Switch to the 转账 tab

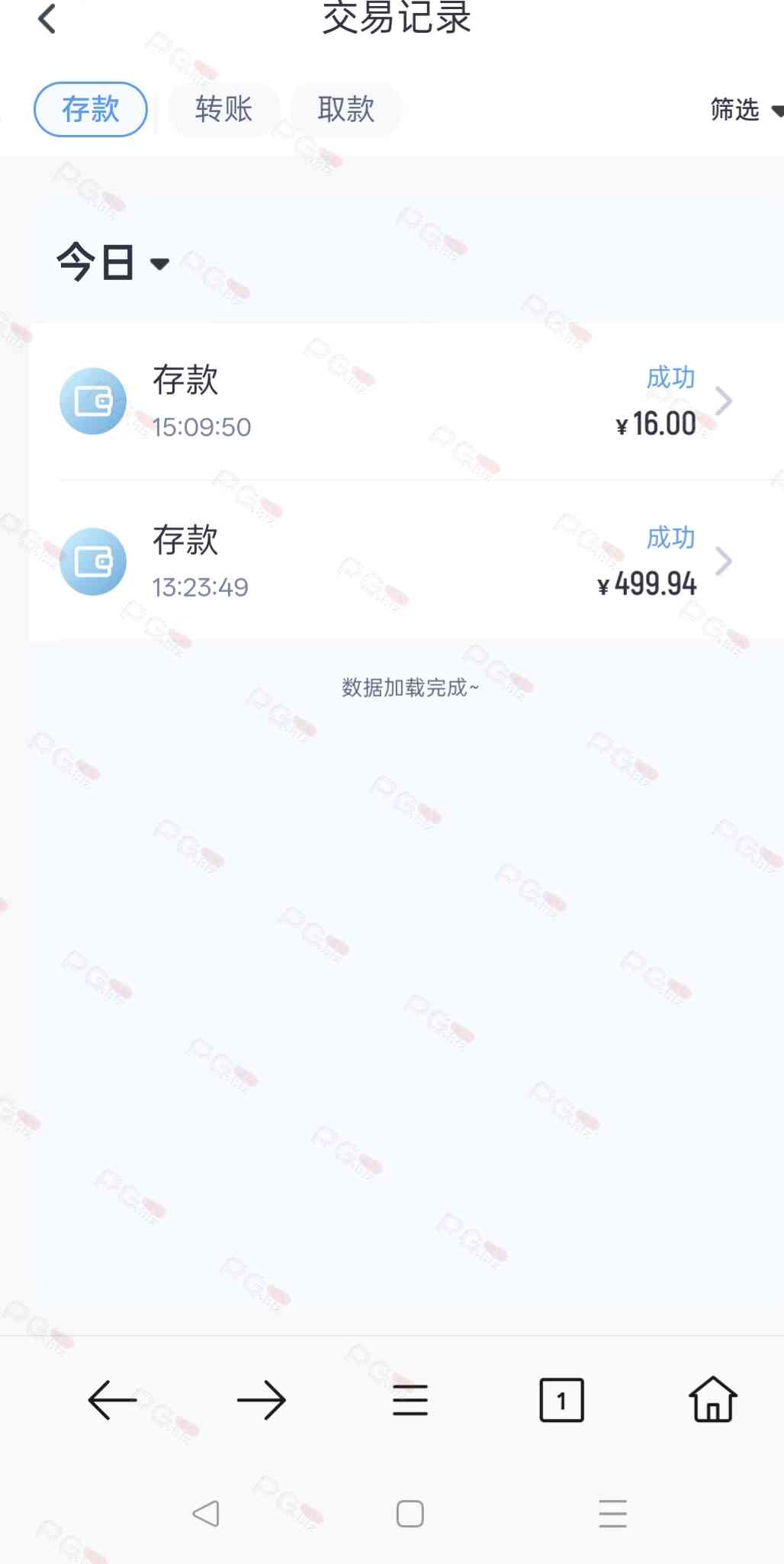pyautogui.click(x=223, y=109)
